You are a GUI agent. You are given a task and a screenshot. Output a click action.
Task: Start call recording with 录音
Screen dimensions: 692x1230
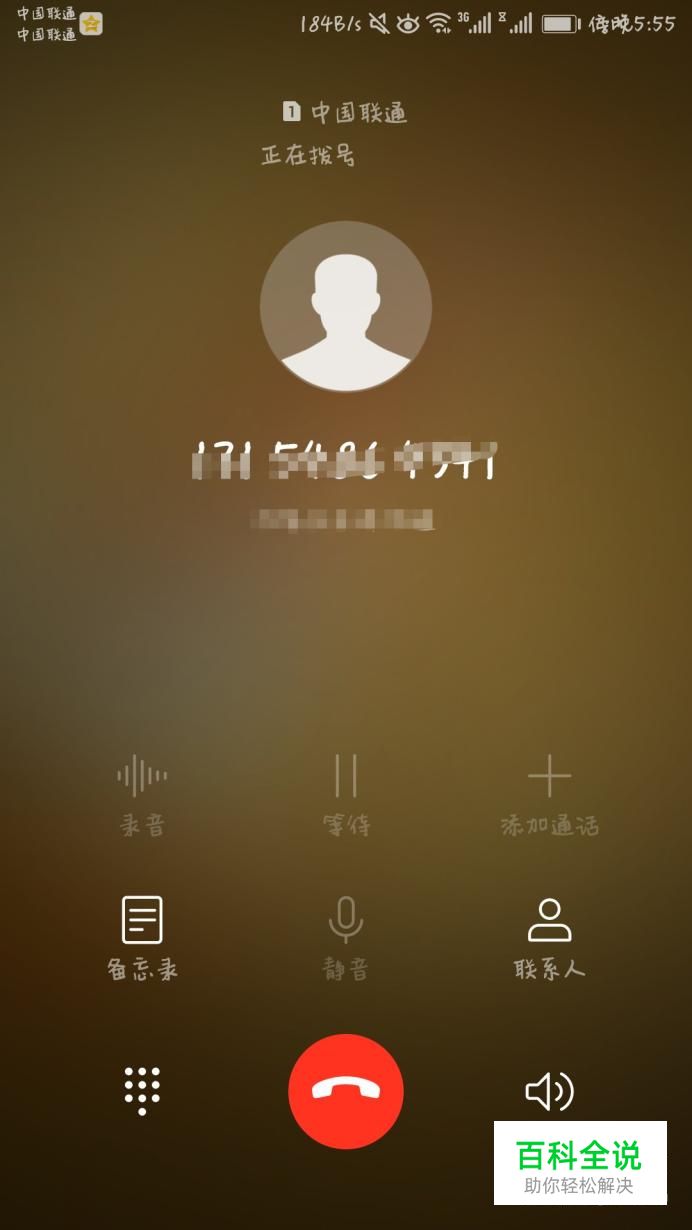click(x=142, y=793)
